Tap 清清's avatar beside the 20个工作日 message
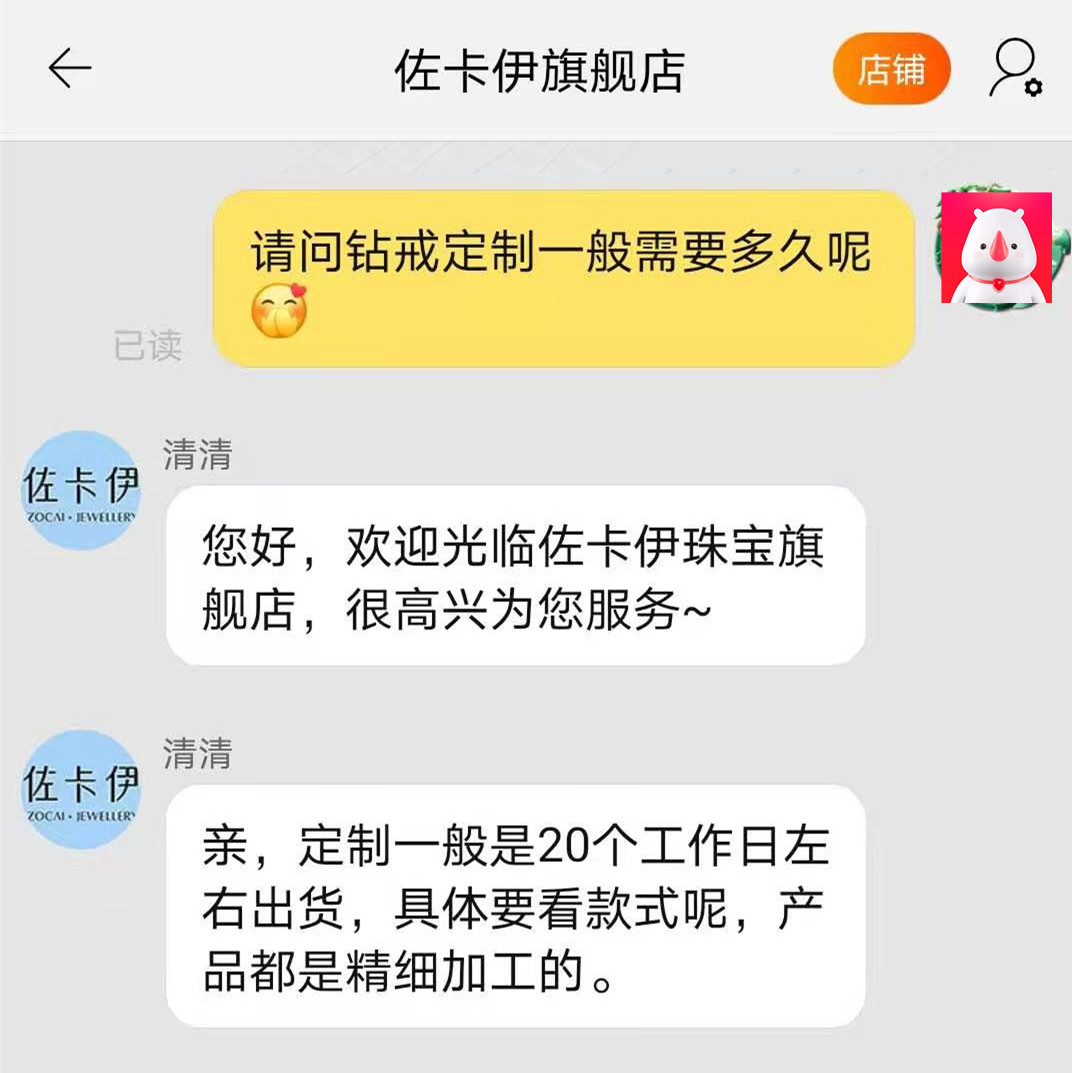 [81, 789]
